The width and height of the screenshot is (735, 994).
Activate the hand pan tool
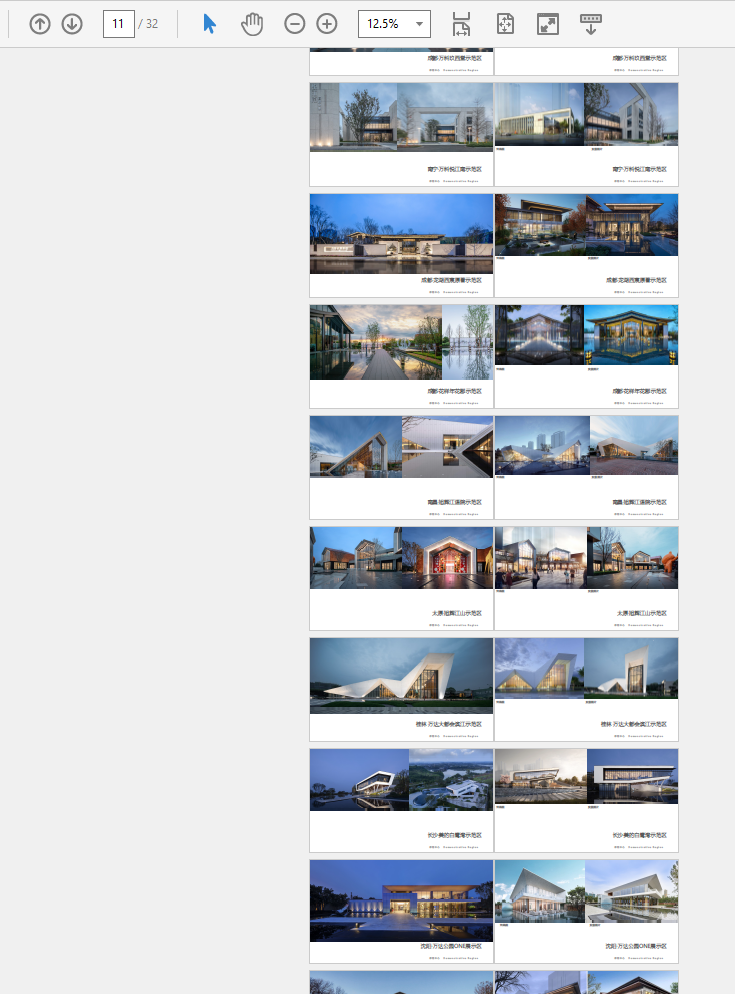click(x=252, y=24)
